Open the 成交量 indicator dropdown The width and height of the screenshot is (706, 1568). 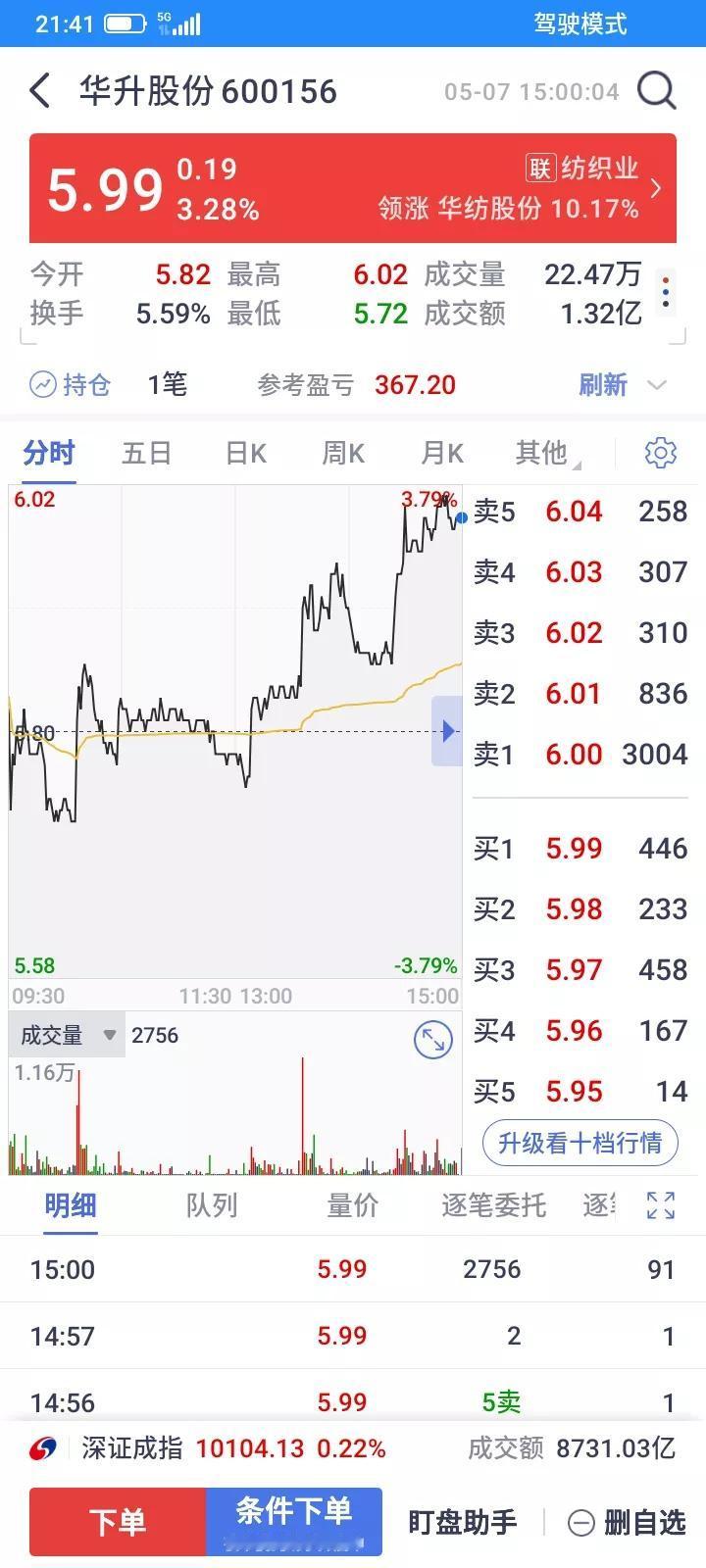[67, 1035]
